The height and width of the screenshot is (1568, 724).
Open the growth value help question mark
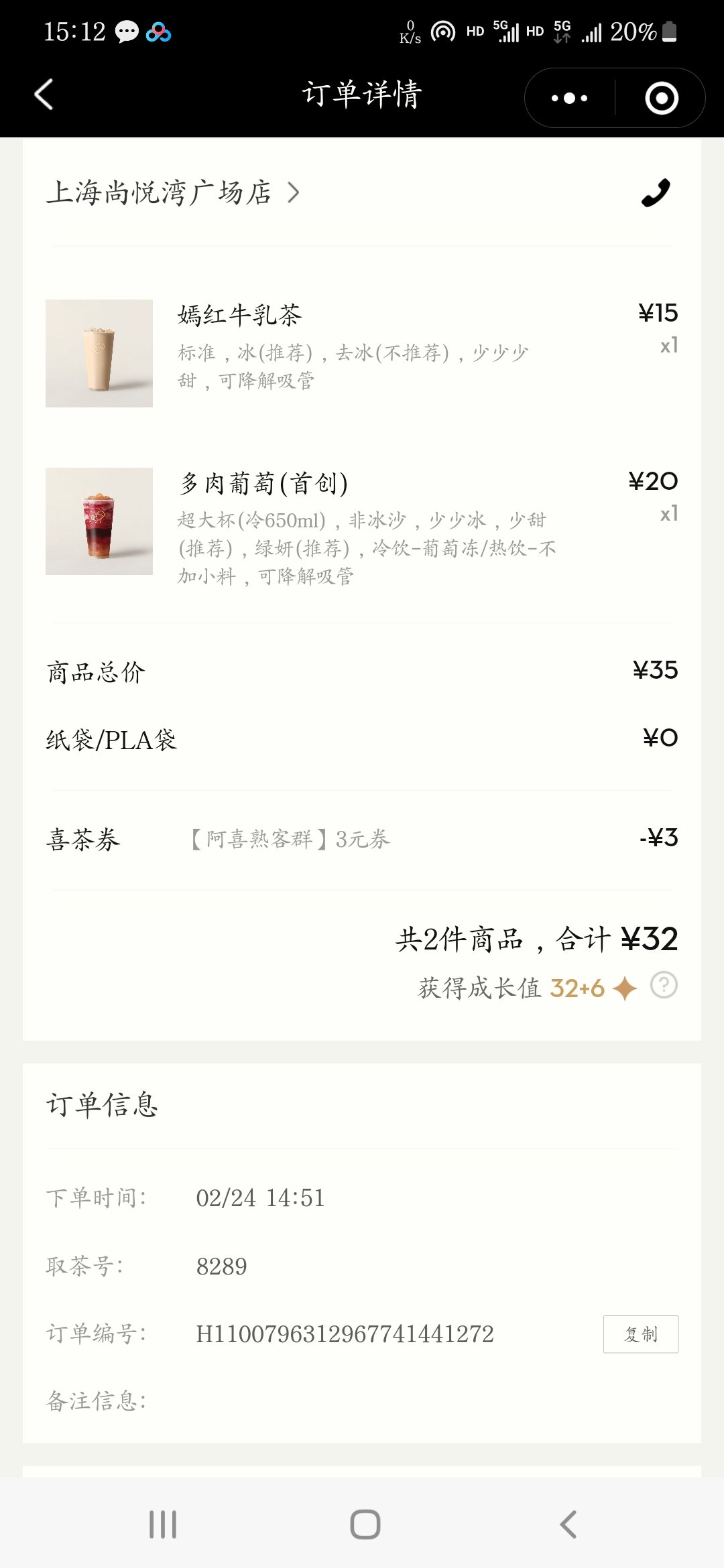pyautogui.click(x=664, y=986)
